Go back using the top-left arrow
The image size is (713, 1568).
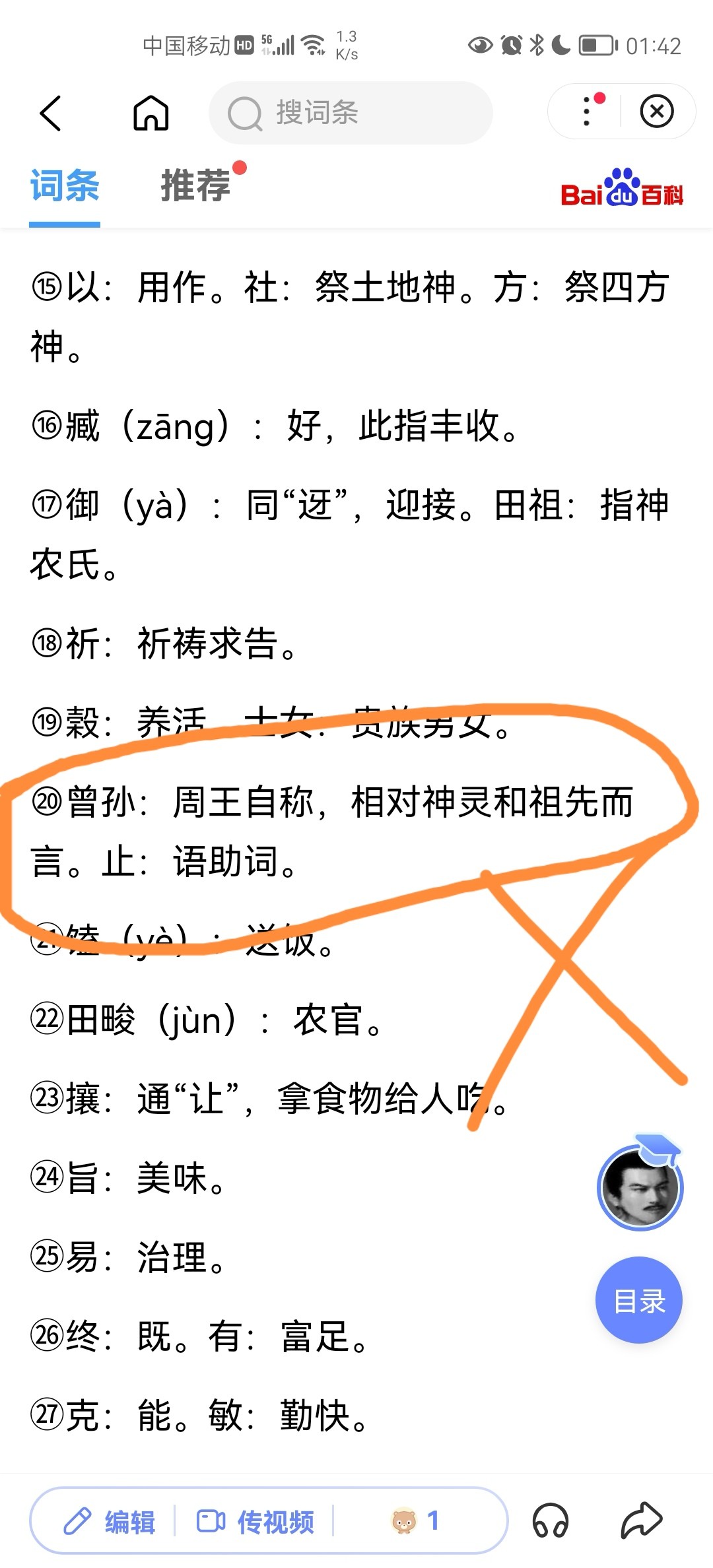click(51, 113)
